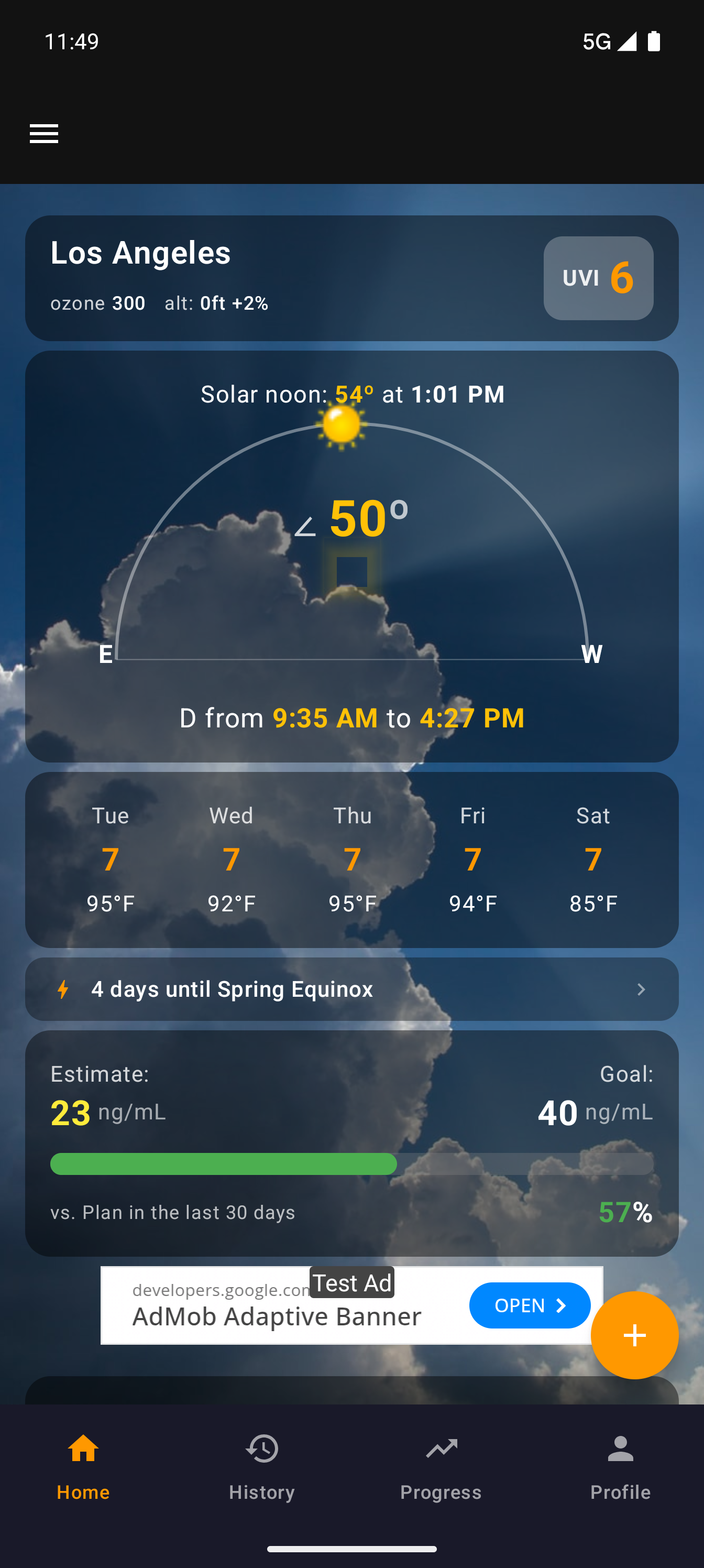This screenshot has height=1568, width=704.
Task: Open the Los Angeles location card
Action: (x=280, y=278)
